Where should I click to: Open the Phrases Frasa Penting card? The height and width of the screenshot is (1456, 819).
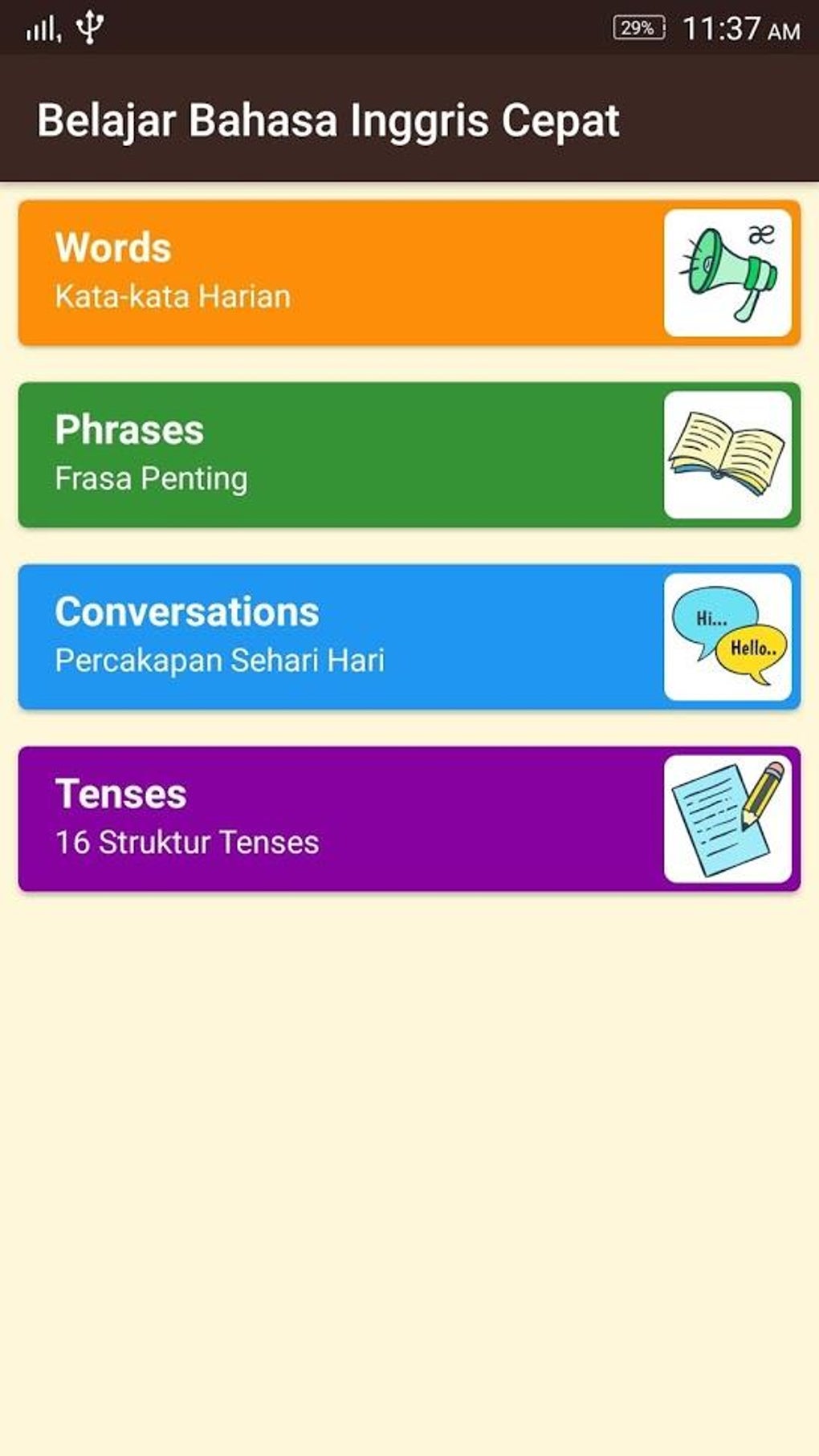click(x=409, y=455)
